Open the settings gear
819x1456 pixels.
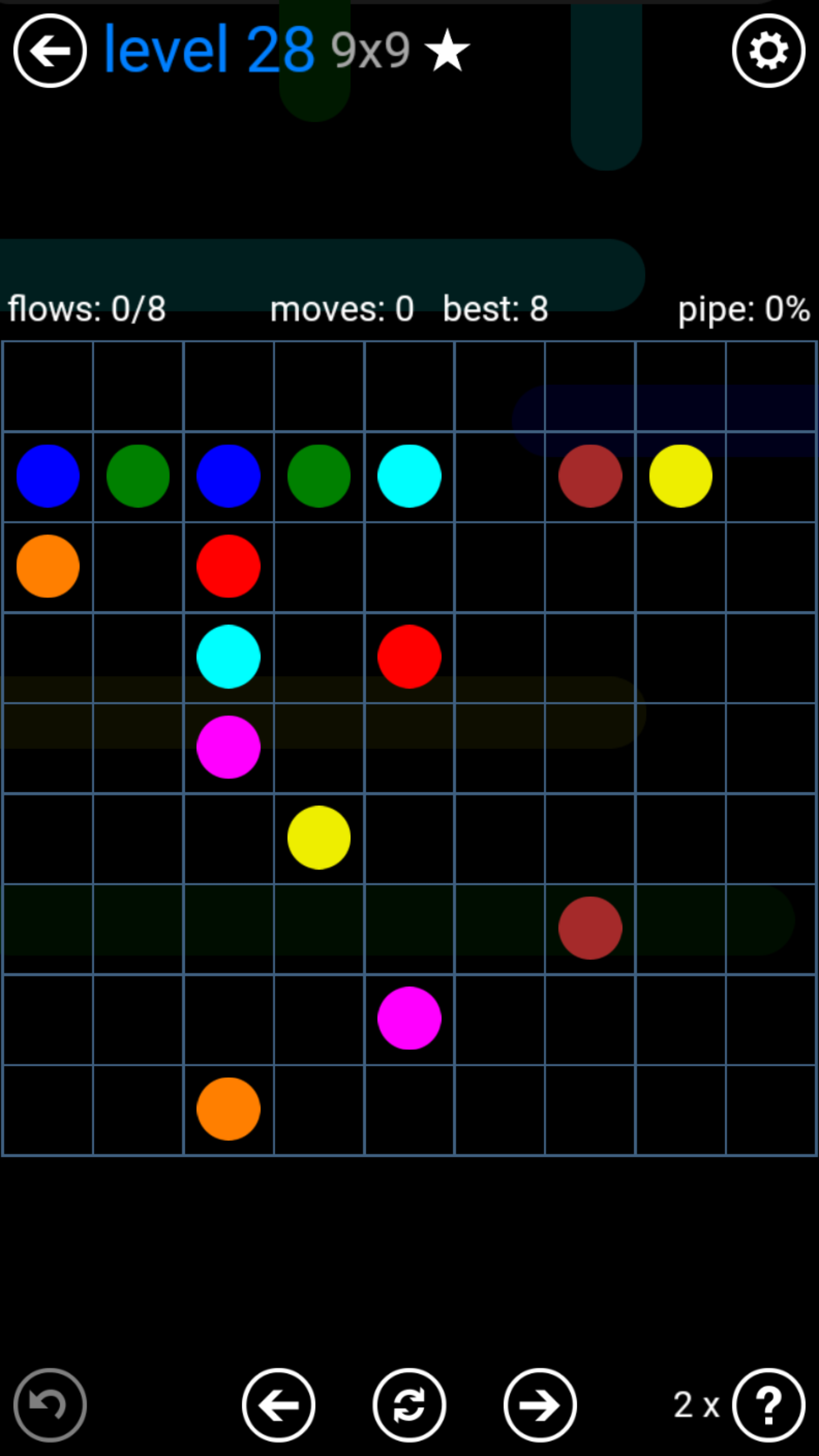tap(768, 51)
